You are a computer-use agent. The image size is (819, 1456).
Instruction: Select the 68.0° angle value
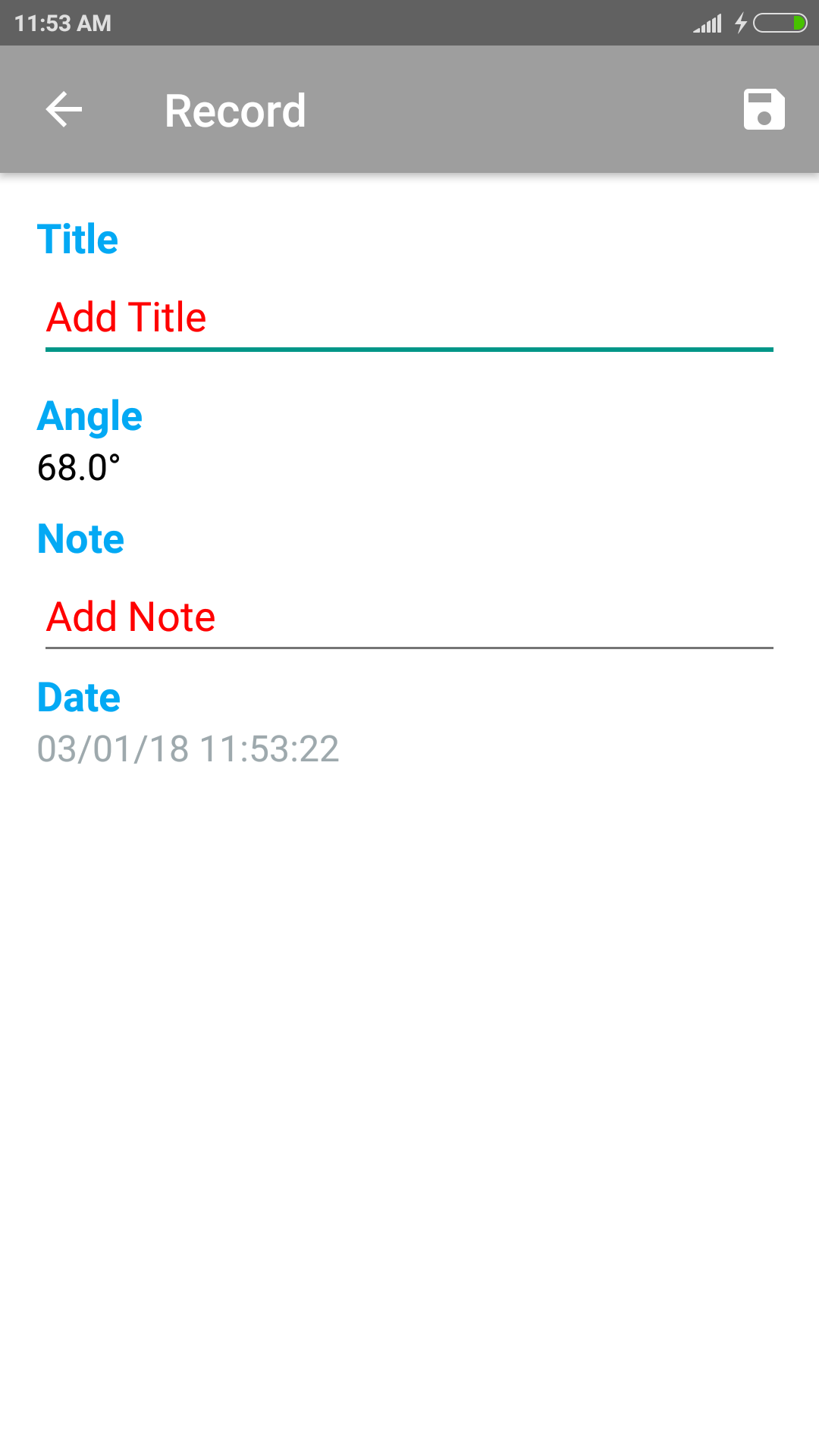point(78,466)
